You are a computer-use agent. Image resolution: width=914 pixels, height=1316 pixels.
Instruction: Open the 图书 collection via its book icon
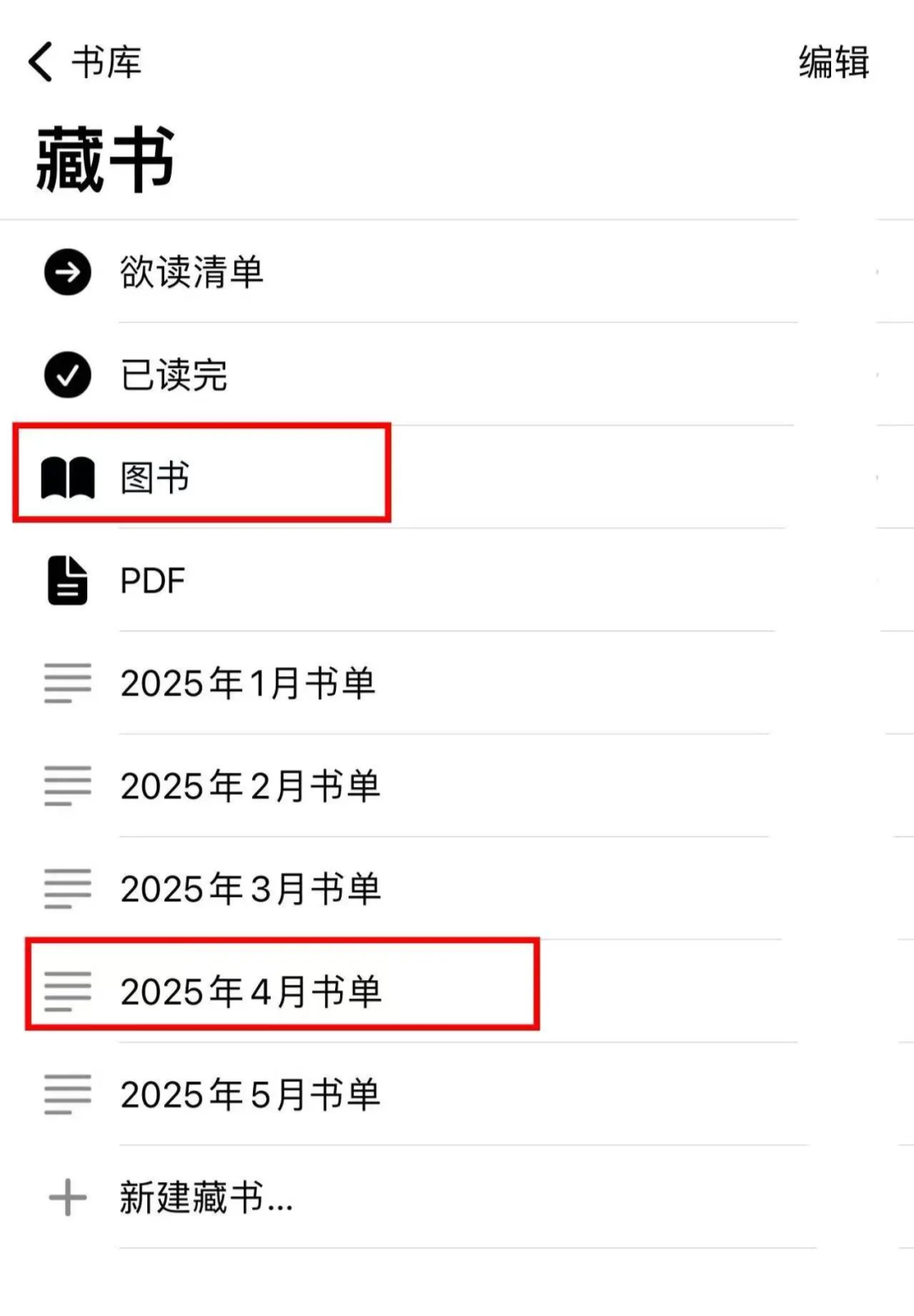tap(66, 477)
